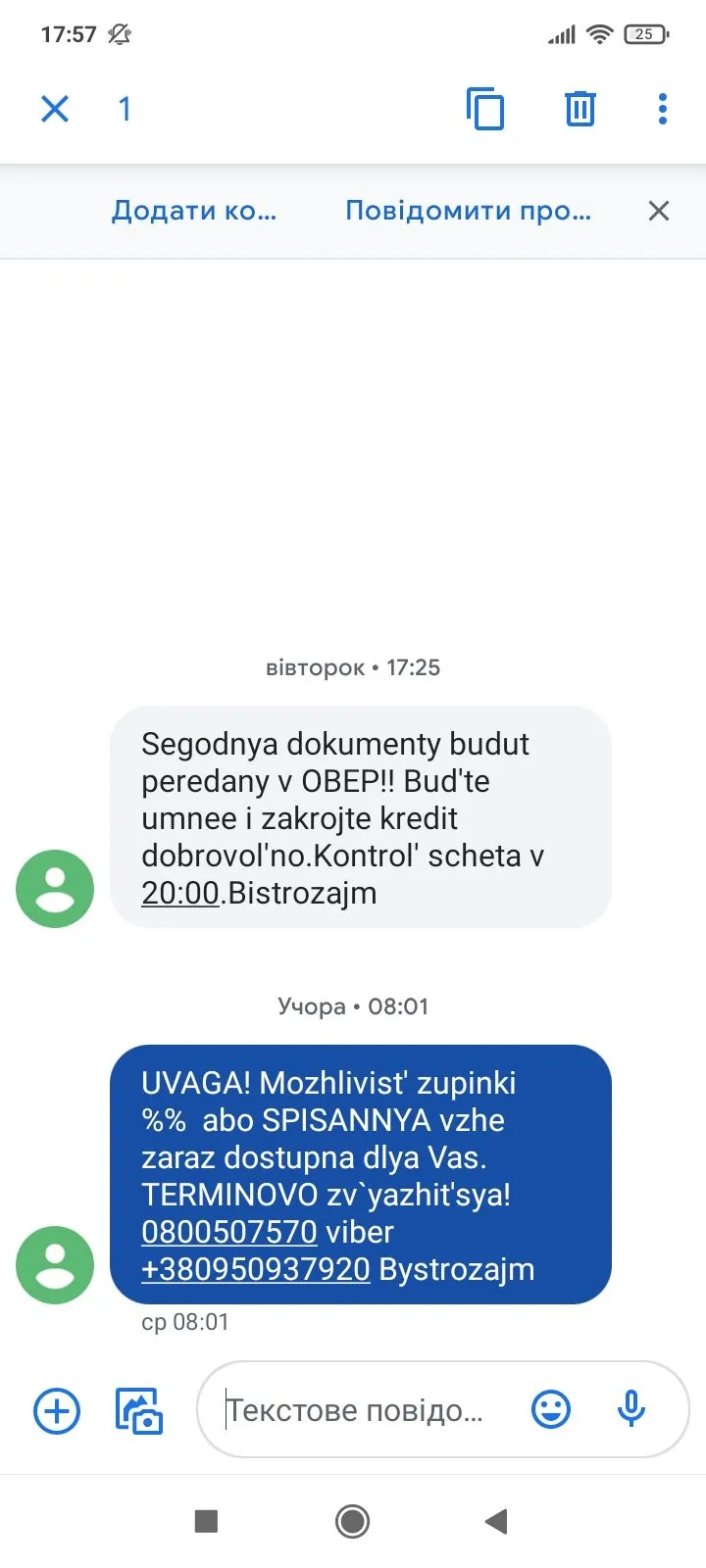Open the gallery and camera picker
The height and width of the screenshot is (1568, 706).
(x=138, y=1411)
